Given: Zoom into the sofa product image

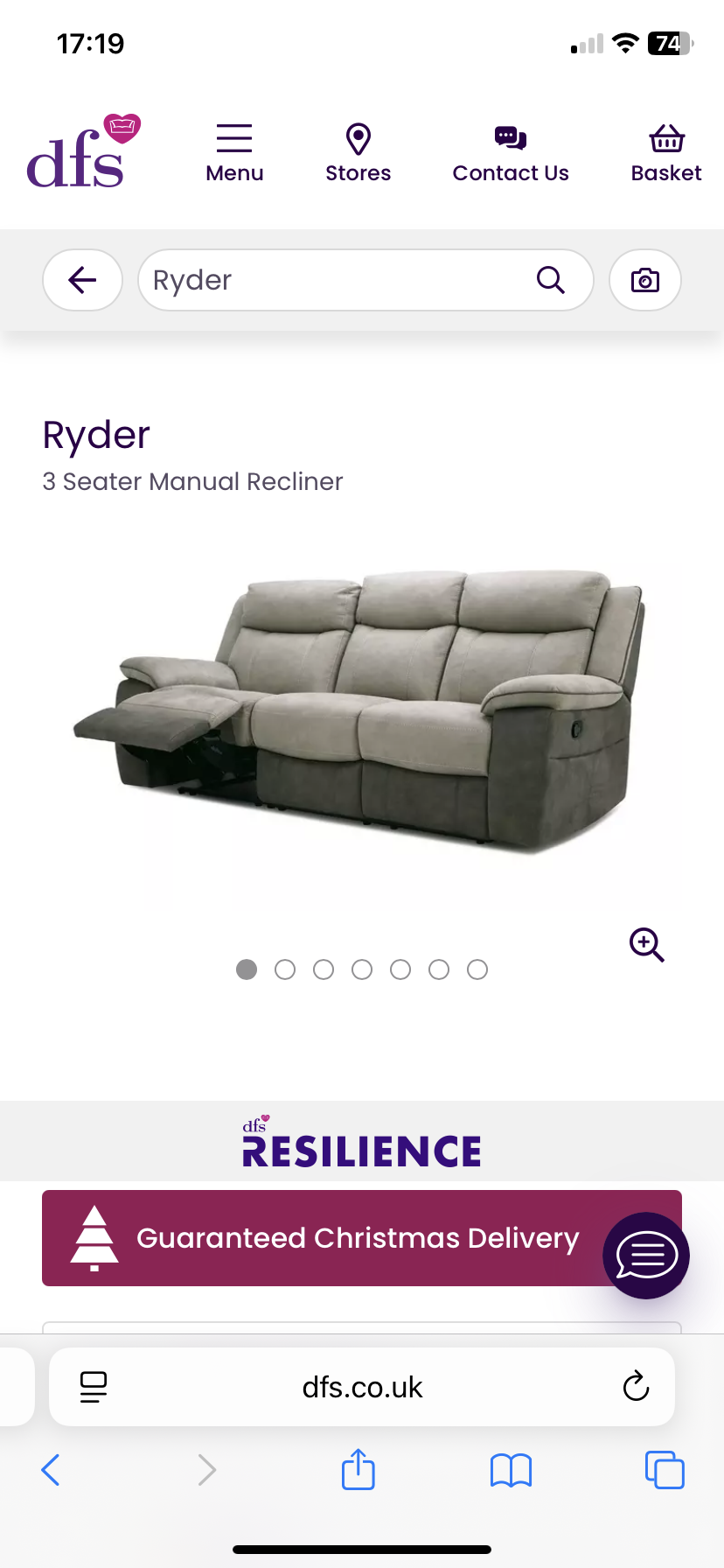Looking at the screenshot, I should pyautogui.click(x=645, y=944).
